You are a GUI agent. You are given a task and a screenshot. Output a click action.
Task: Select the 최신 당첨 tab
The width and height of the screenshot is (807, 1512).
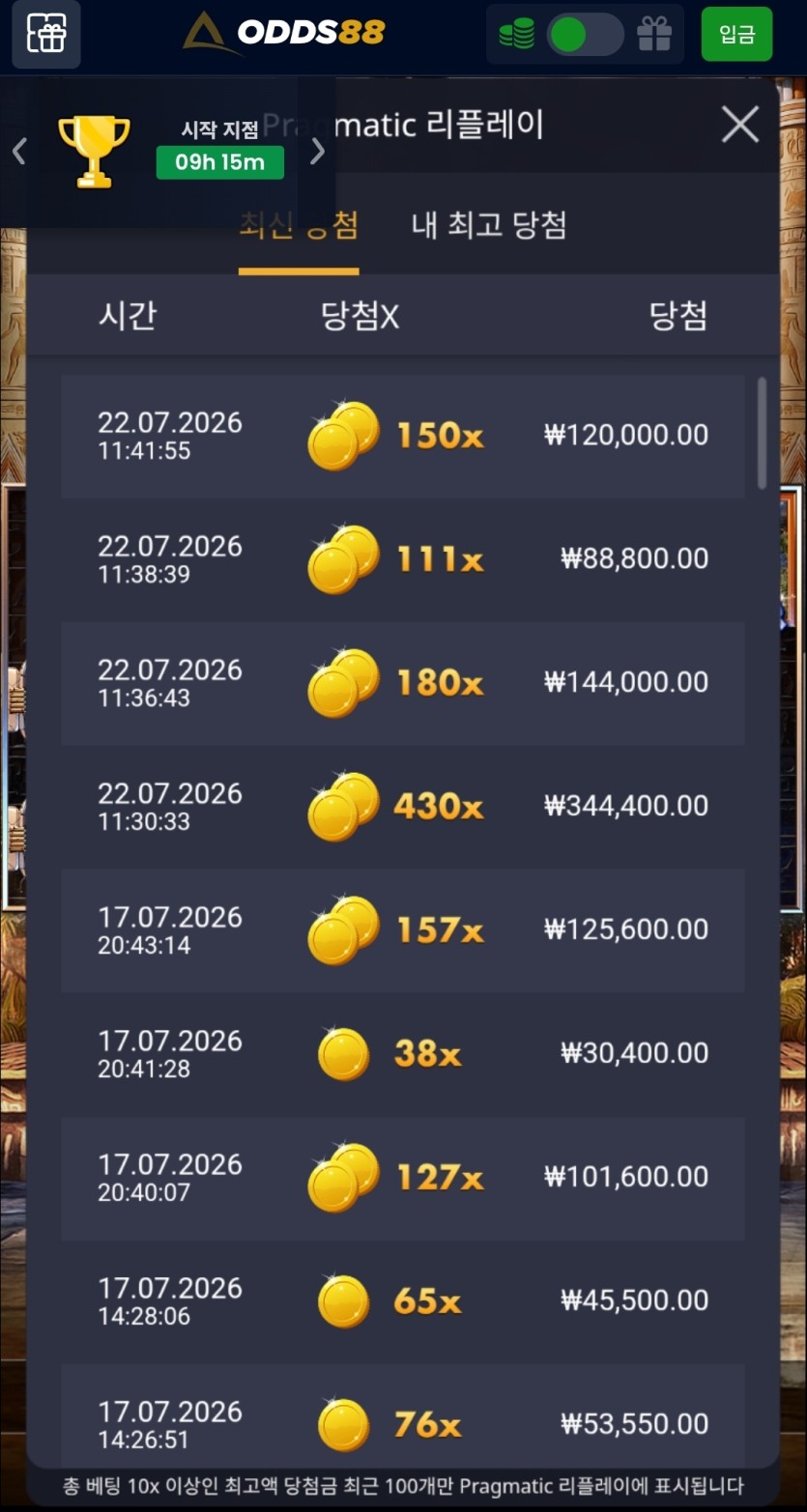point(299,225)
